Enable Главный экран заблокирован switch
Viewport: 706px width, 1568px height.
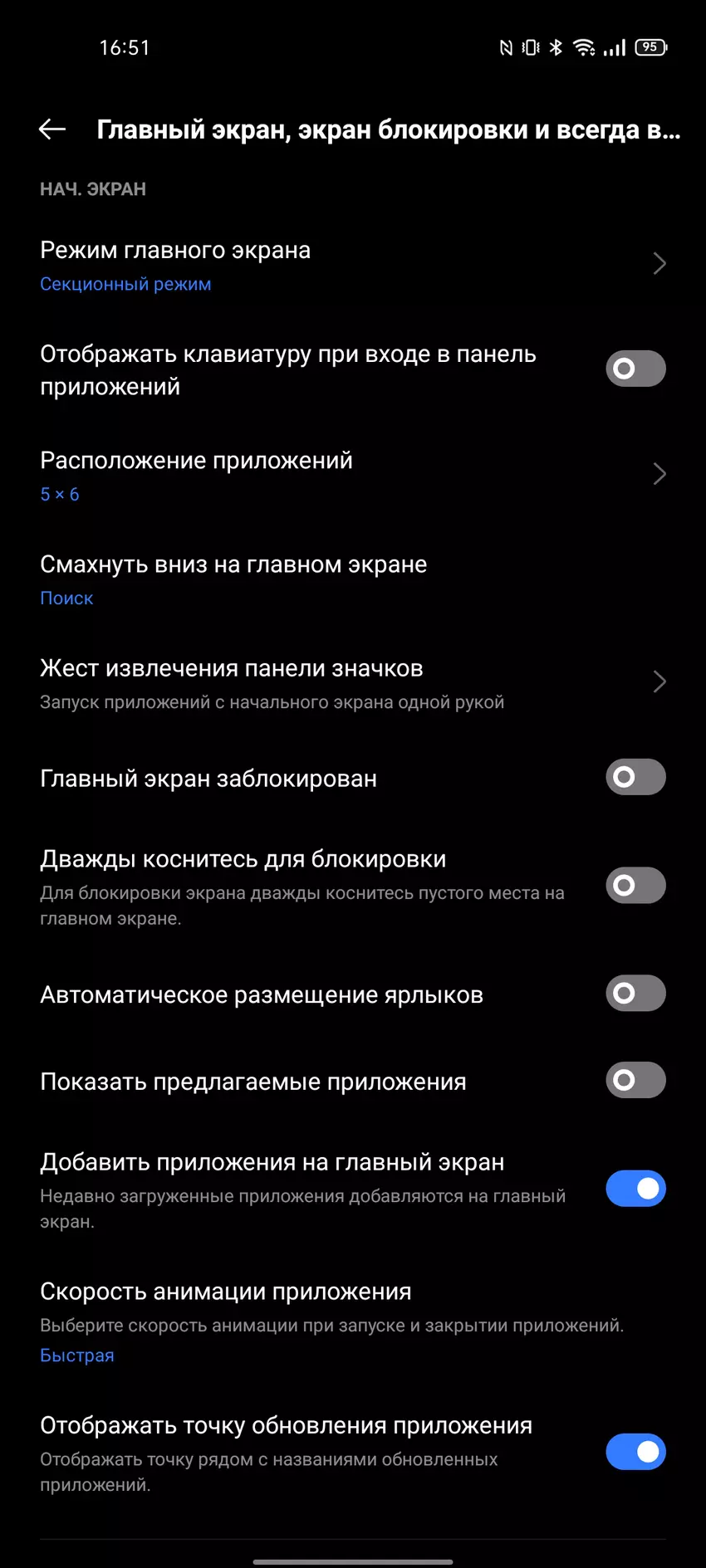pyautogui.click(x=635, y=778)
